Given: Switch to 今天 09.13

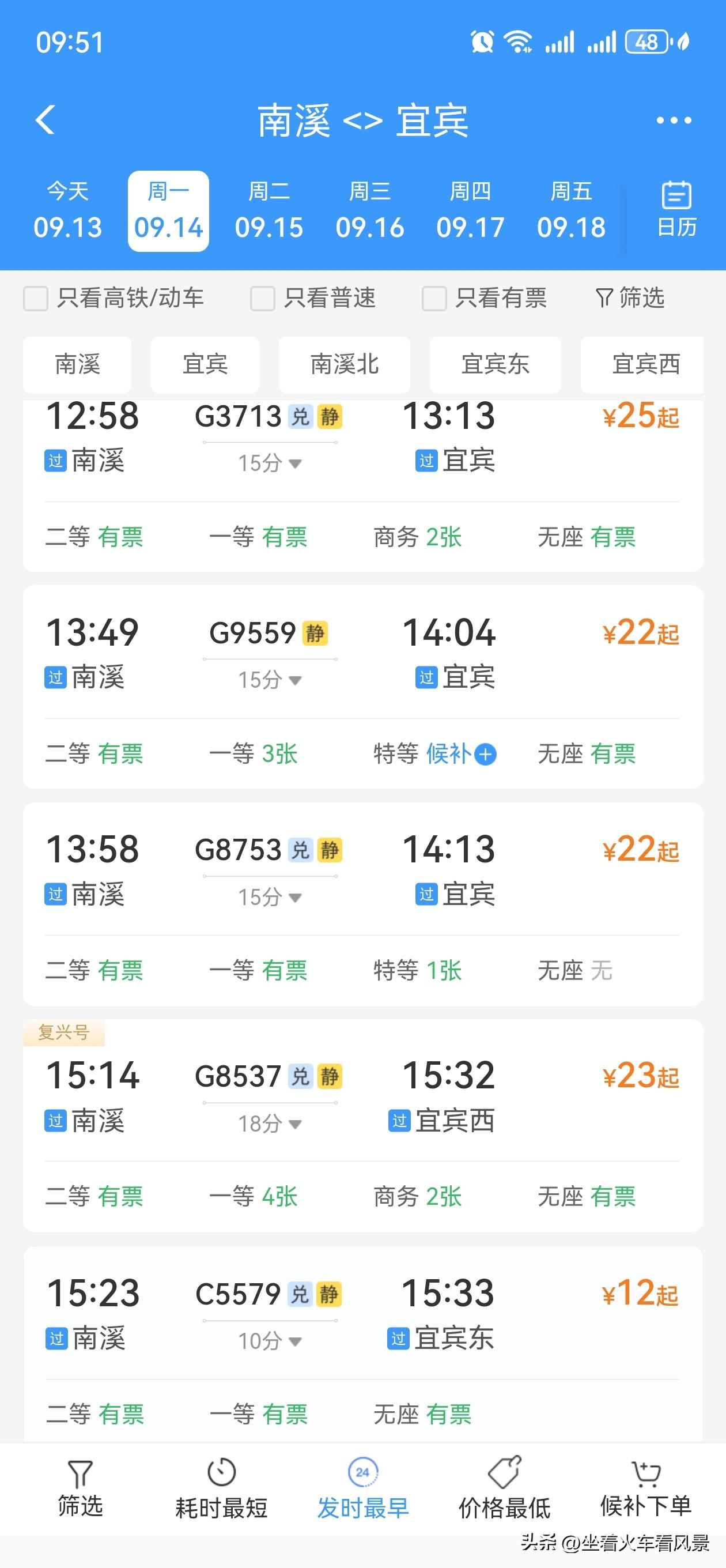Looking at the screenshot, I should (67, 210).
